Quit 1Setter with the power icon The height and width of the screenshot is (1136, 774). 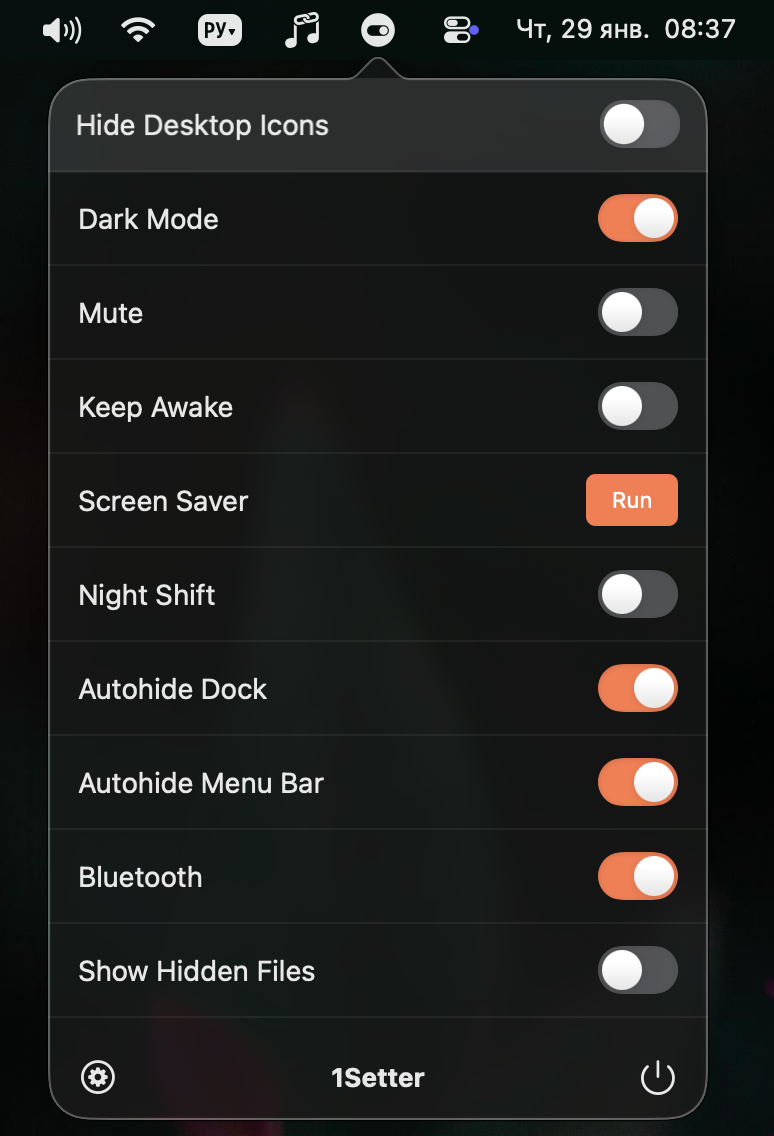click(657, 1077)
